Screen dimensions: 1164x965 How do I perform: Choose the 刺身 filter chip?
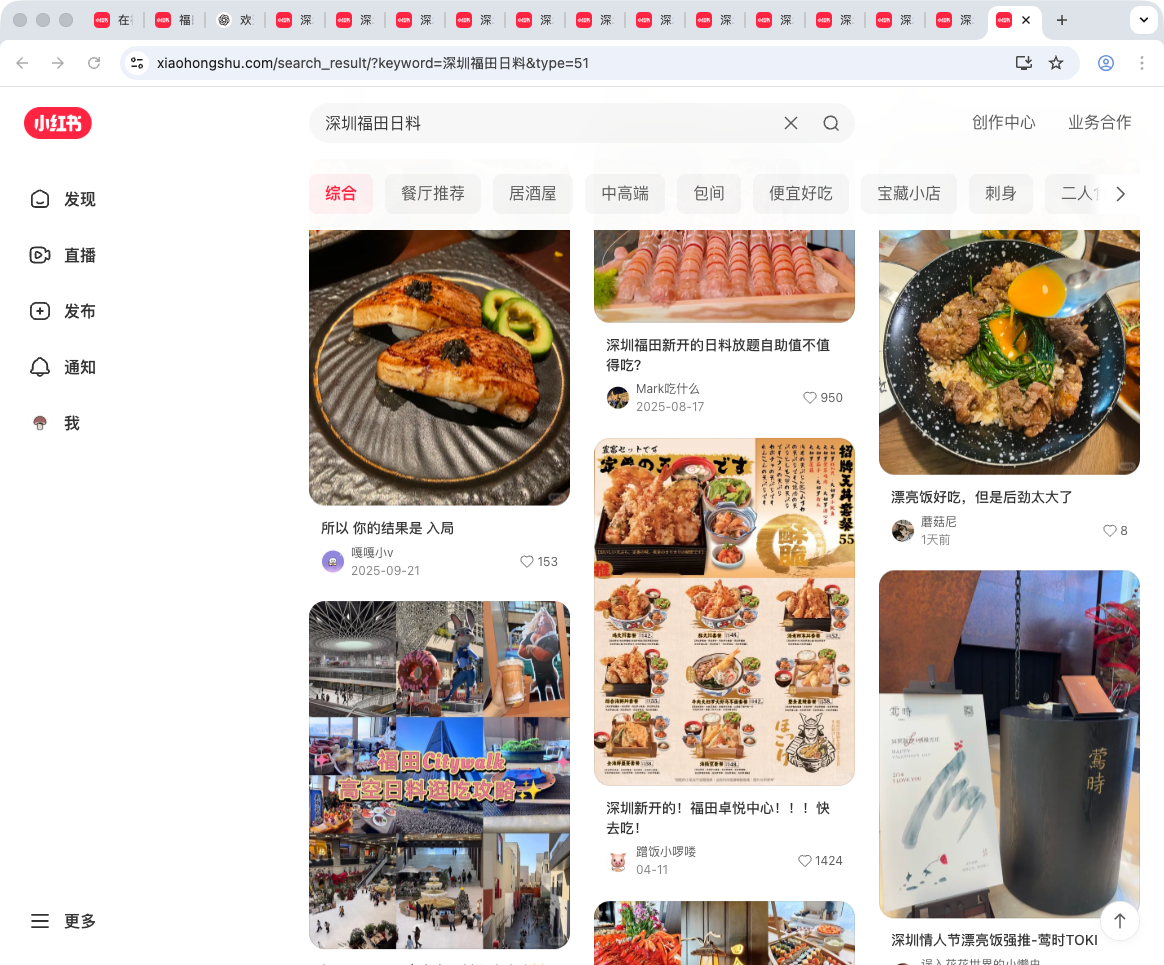[x=1000, y=194]
